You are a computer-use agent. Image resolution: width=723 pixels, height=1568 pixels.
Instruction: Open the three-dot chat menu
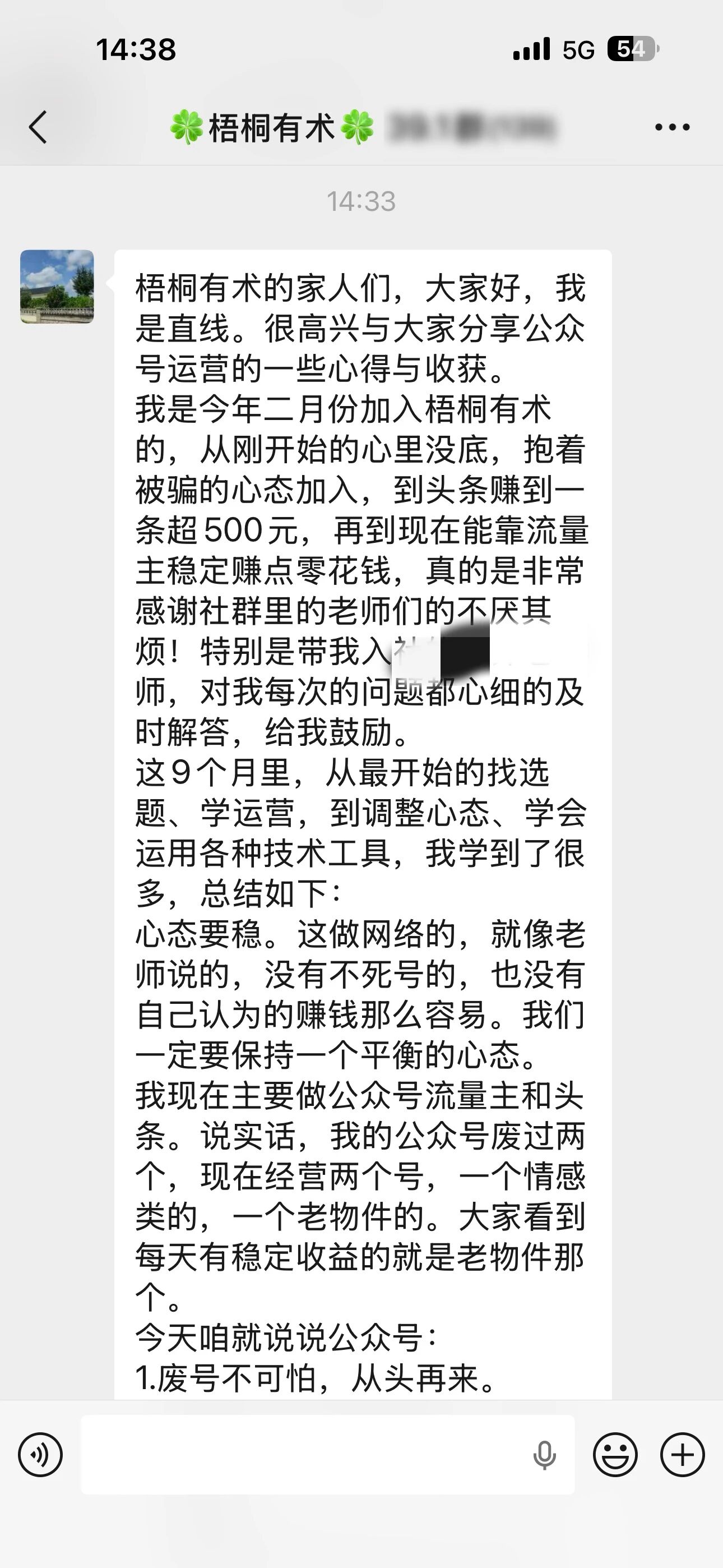pyautogui.click(x=672, y=127)
